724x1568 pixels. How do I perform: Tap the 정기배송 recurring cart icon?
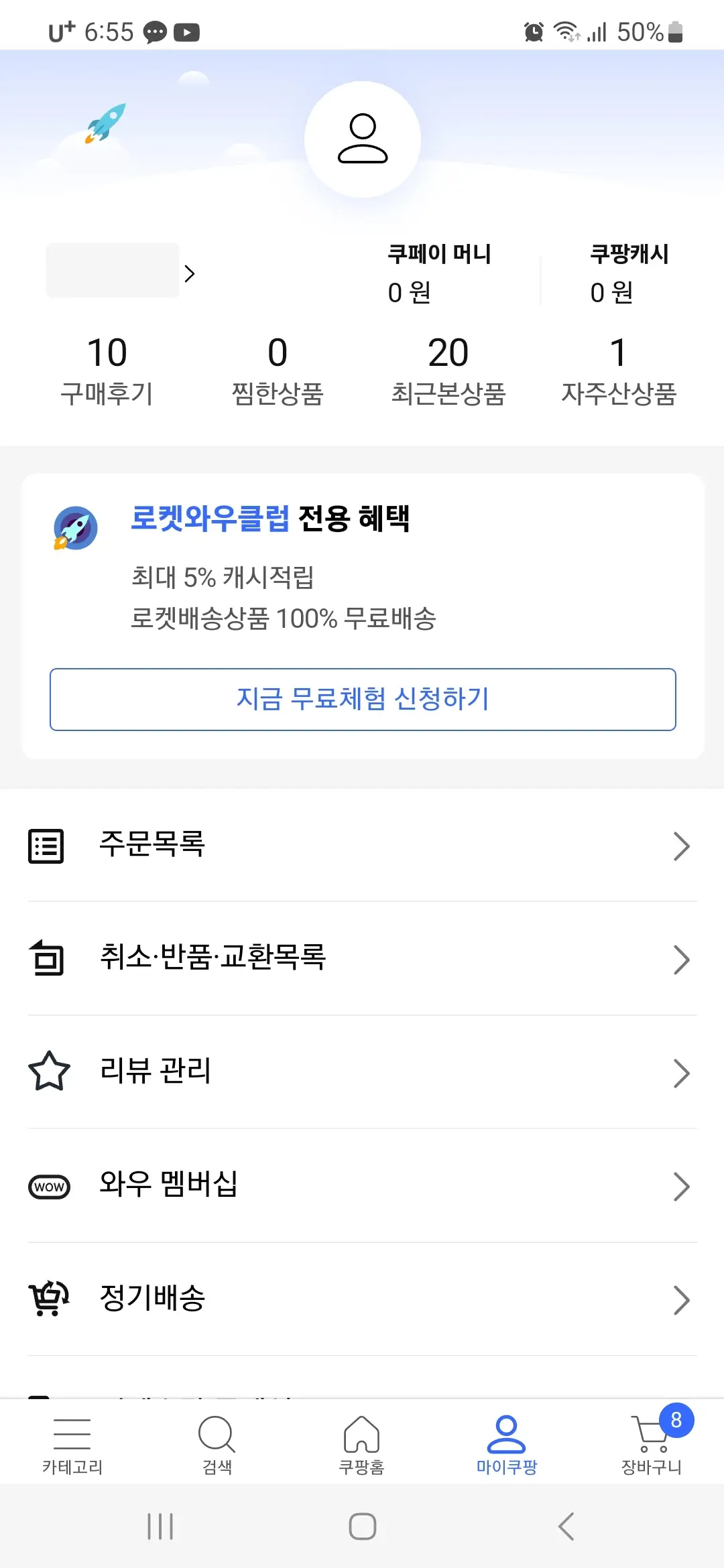(47, 1299)
